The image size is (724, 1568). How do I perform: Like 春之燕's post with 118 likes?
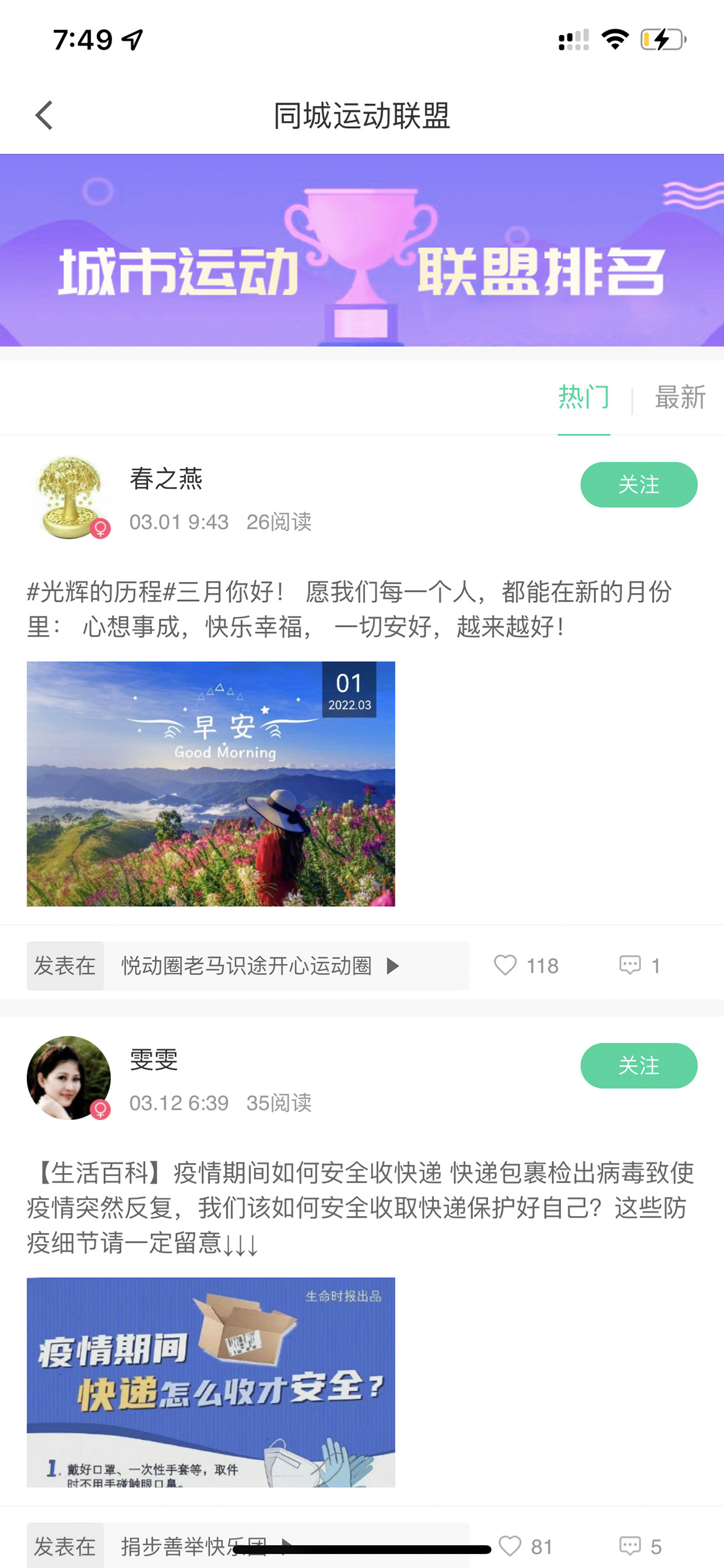(x=525, y=965)
